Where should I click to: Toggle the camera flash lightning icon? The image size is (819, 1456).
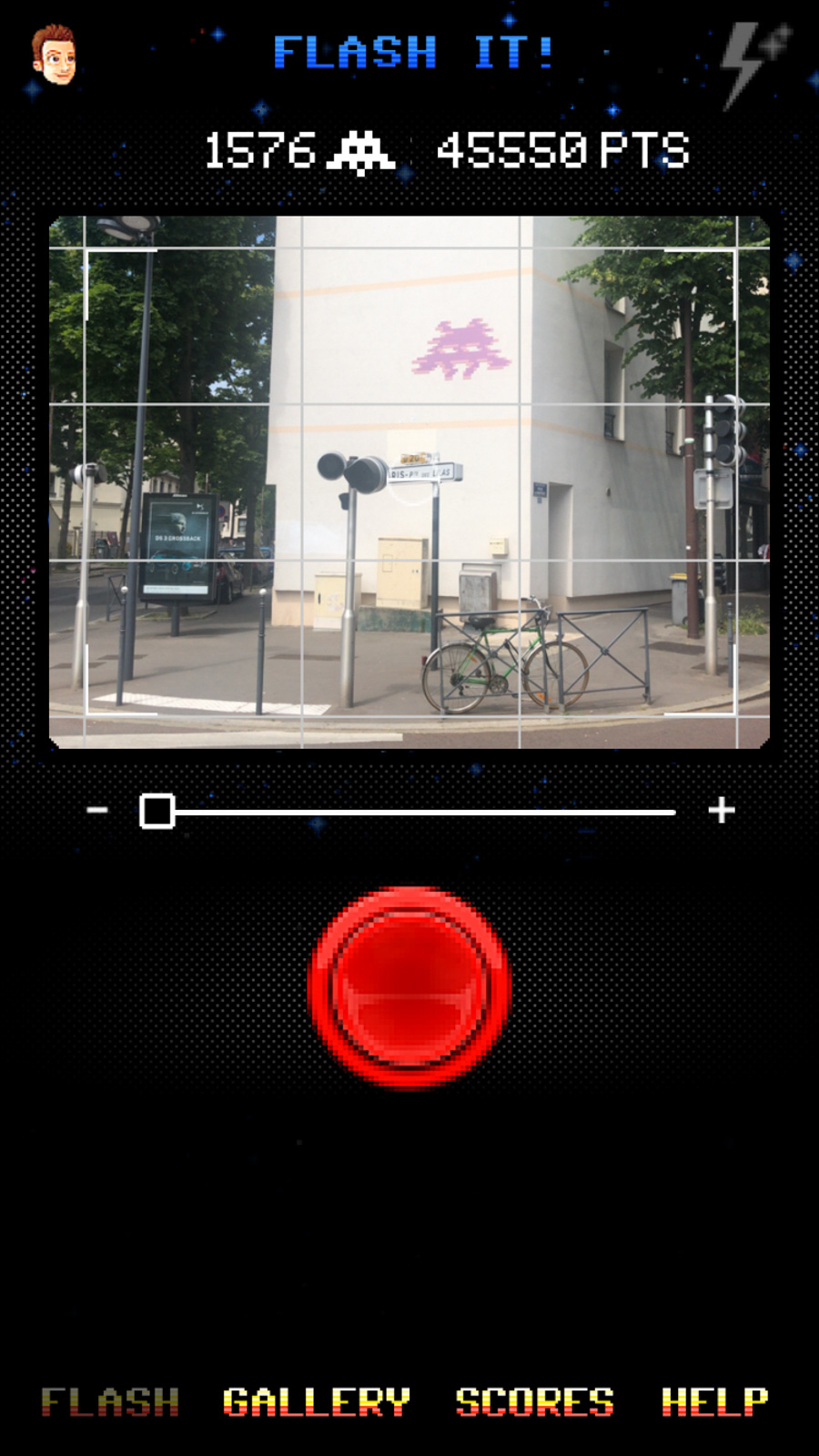[x=754, y=64]
